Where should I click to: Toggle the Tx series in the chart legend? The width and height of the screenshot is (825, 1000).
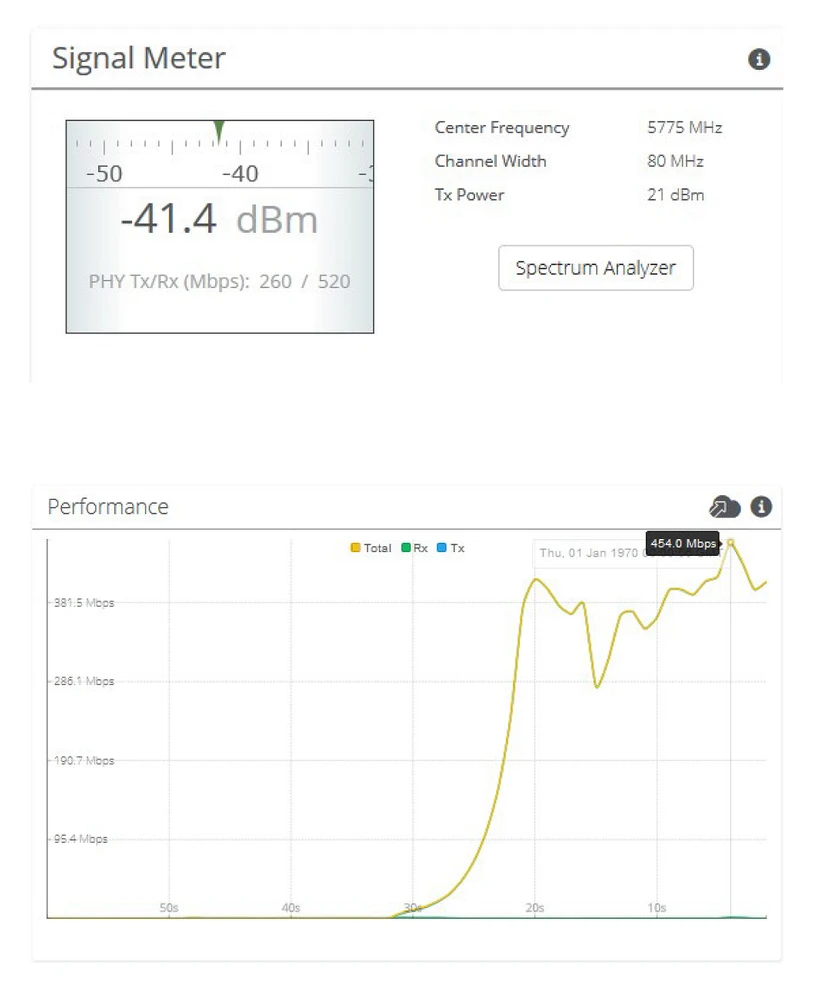pyautogui.click(x=451, y=548)
